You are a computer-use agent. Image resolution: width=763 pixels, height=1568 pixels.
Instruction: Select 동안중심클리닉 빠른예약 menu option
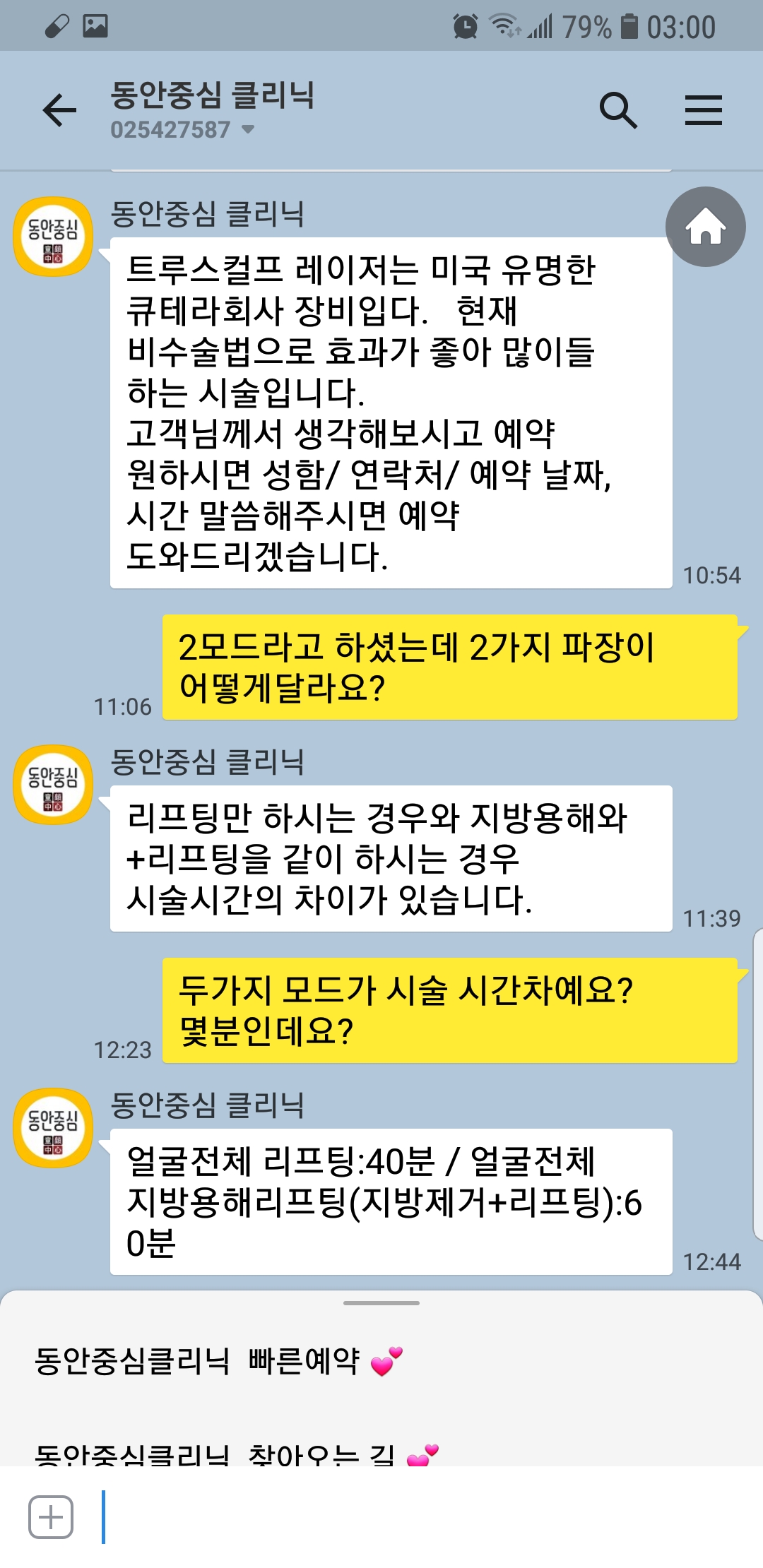click(x=219, y=1360)
